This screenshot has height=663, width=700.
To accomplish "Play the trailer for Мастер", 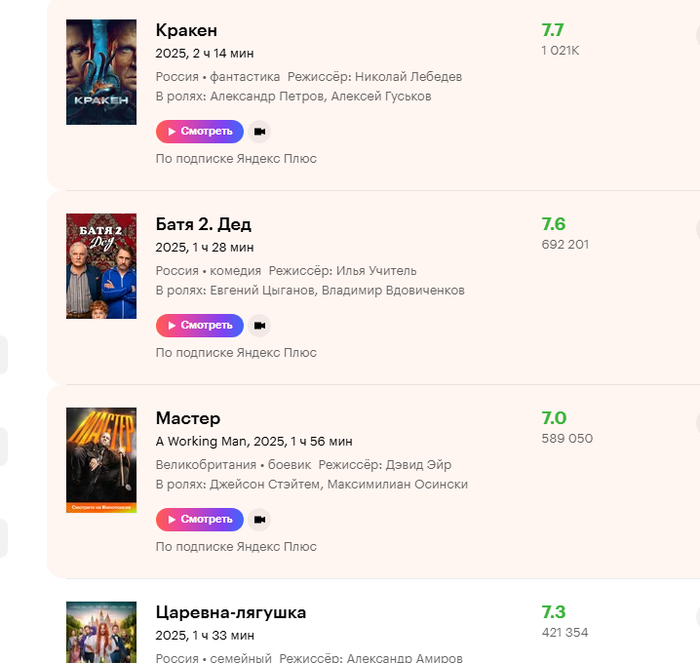I will coord(260,519).
